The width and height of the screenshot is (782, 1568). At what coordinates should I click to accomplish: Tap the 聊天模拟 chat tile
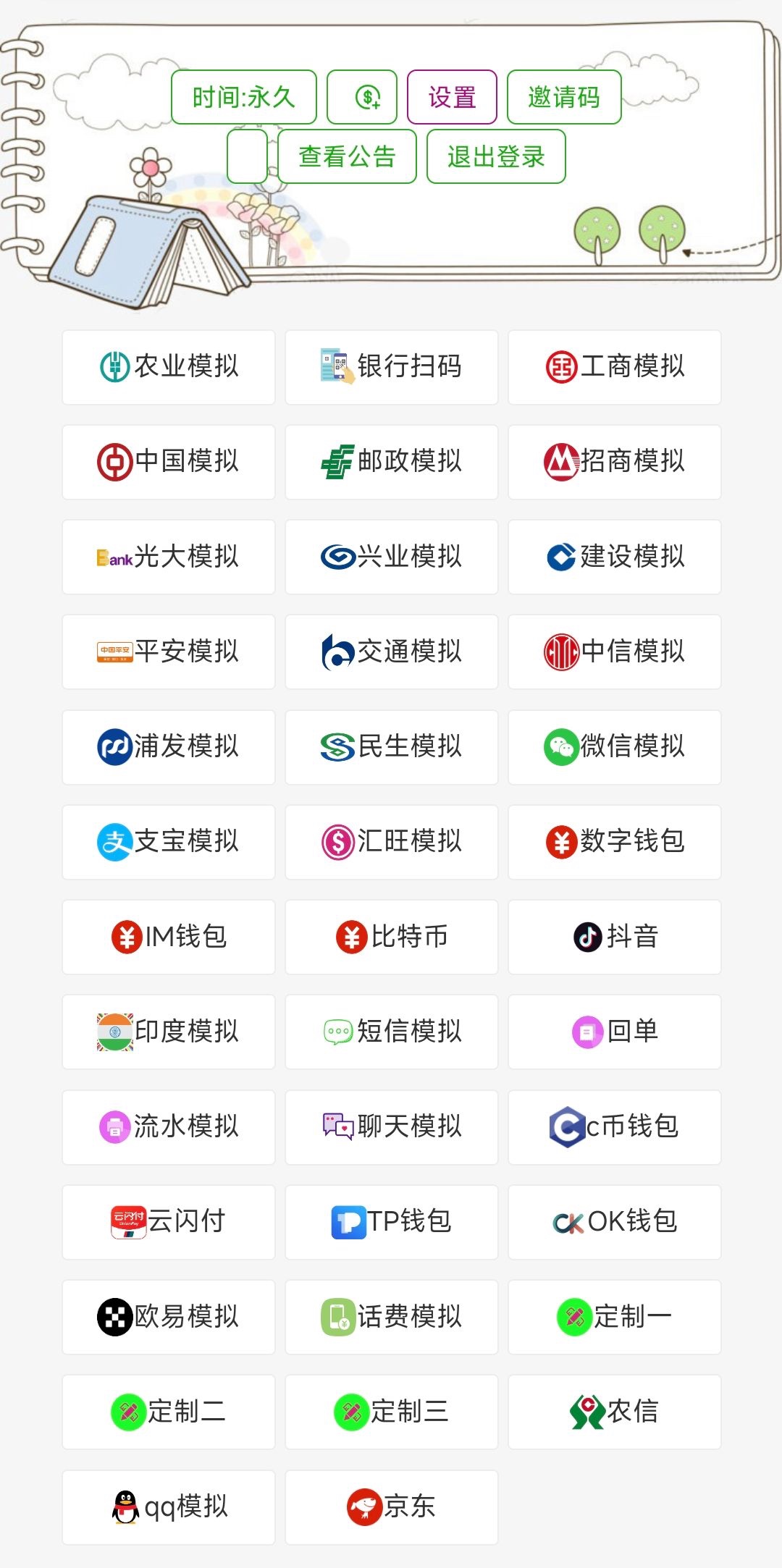pos(392,1127)
